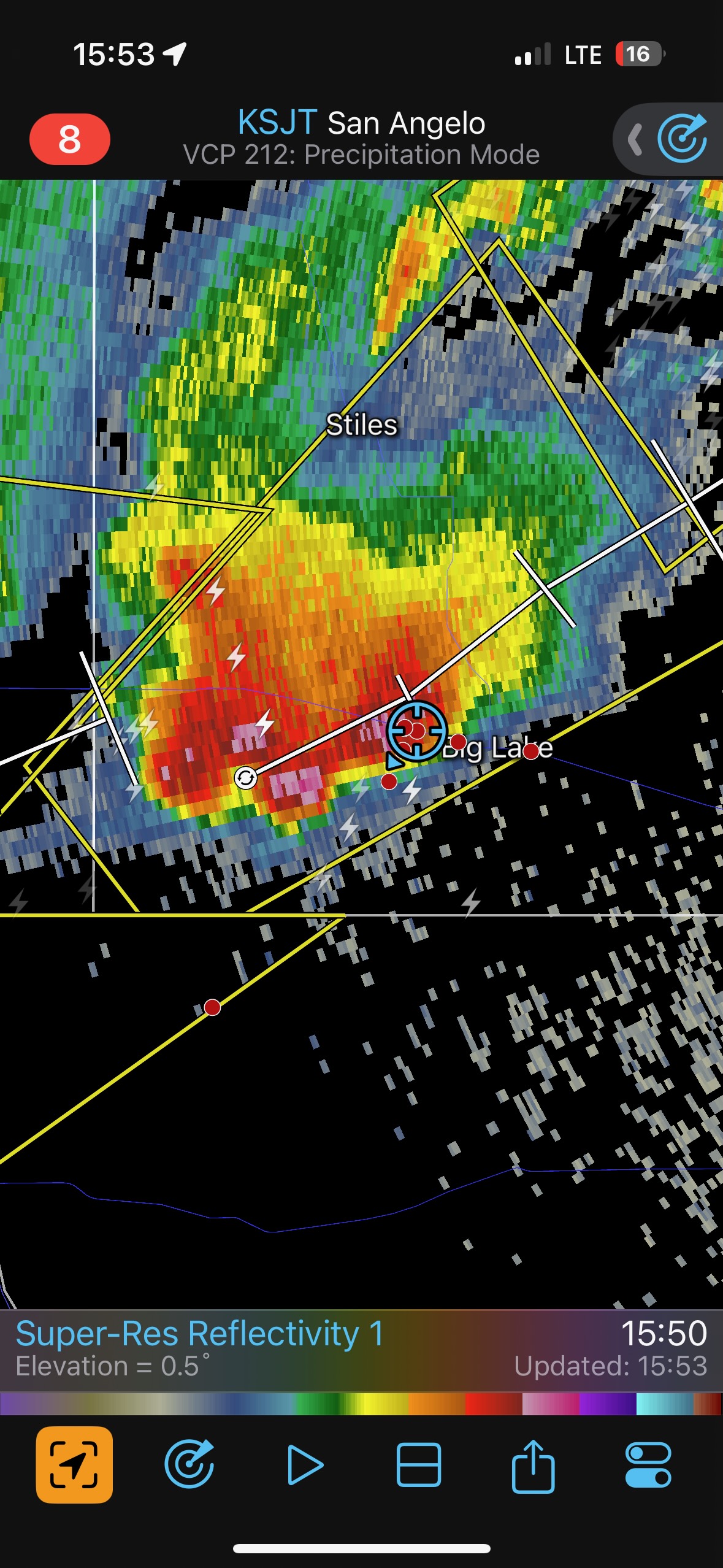Tap the KSJT San Angelo radar site title
723x1568 pixels.
[361, 123]
